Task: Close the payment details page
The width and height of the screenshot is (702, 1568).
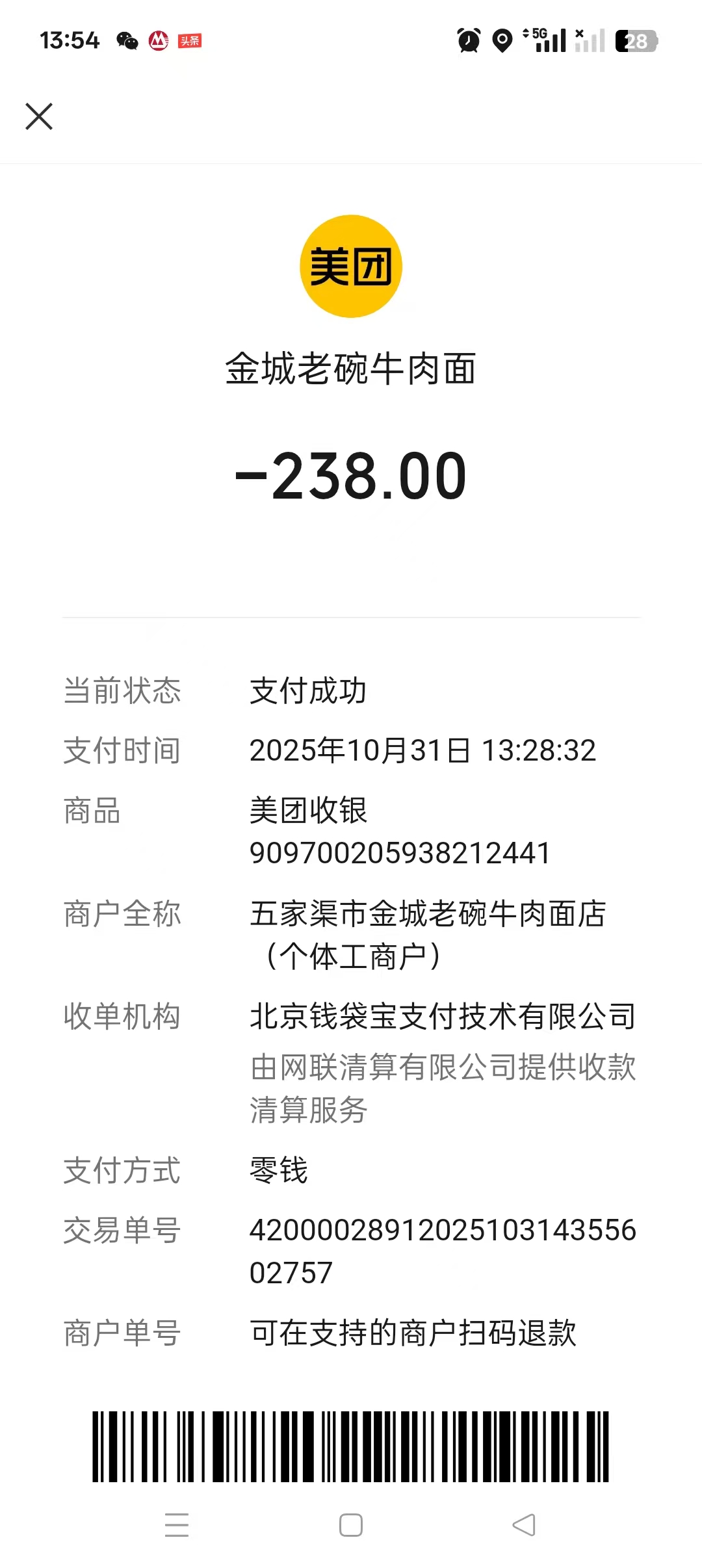Action: (39, 117)
